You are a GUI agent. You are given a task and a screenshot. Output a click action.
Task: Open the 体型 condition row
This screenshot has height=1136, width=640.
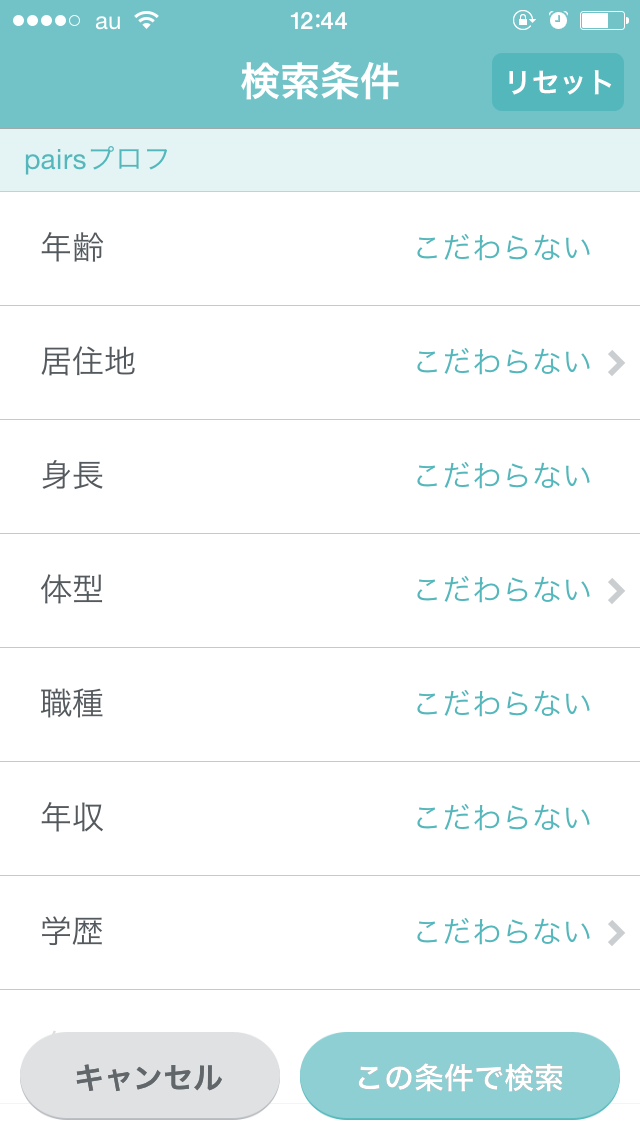click(x=320, y=590)
